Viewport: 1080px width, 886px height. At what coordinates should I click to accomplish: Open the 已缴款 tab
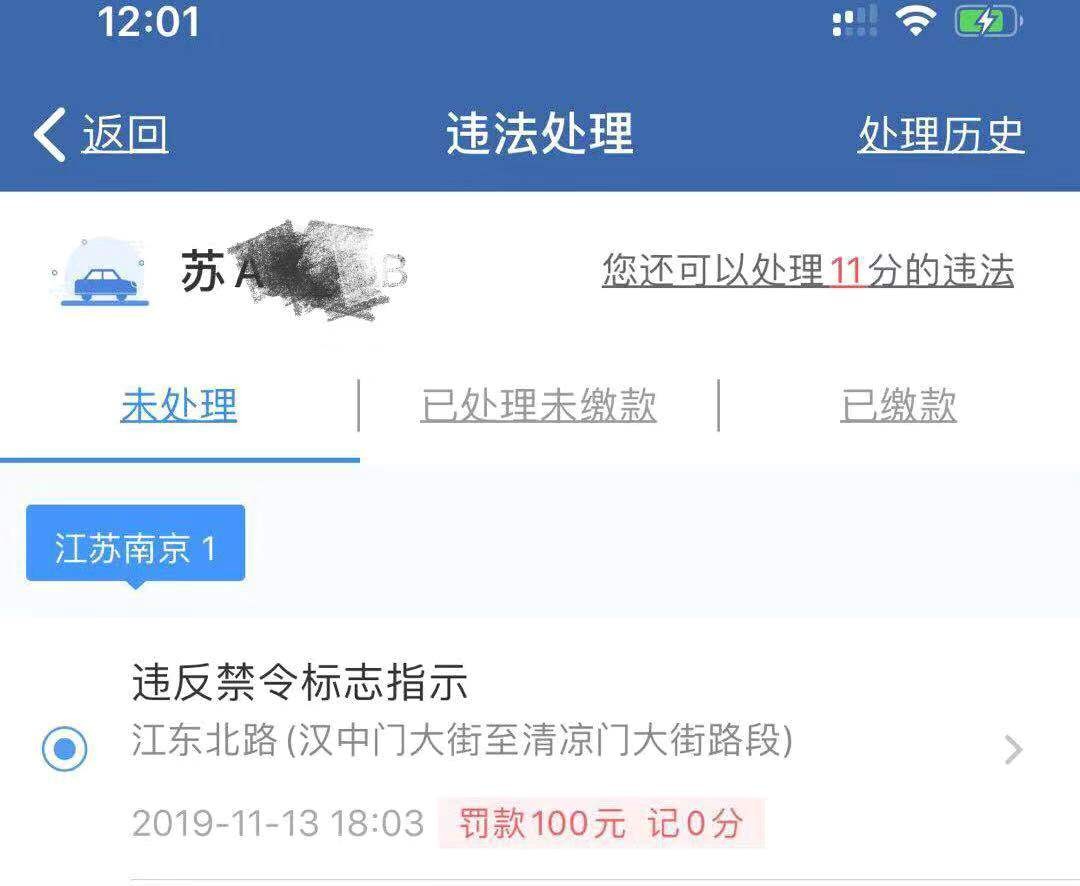pos(898,406)
